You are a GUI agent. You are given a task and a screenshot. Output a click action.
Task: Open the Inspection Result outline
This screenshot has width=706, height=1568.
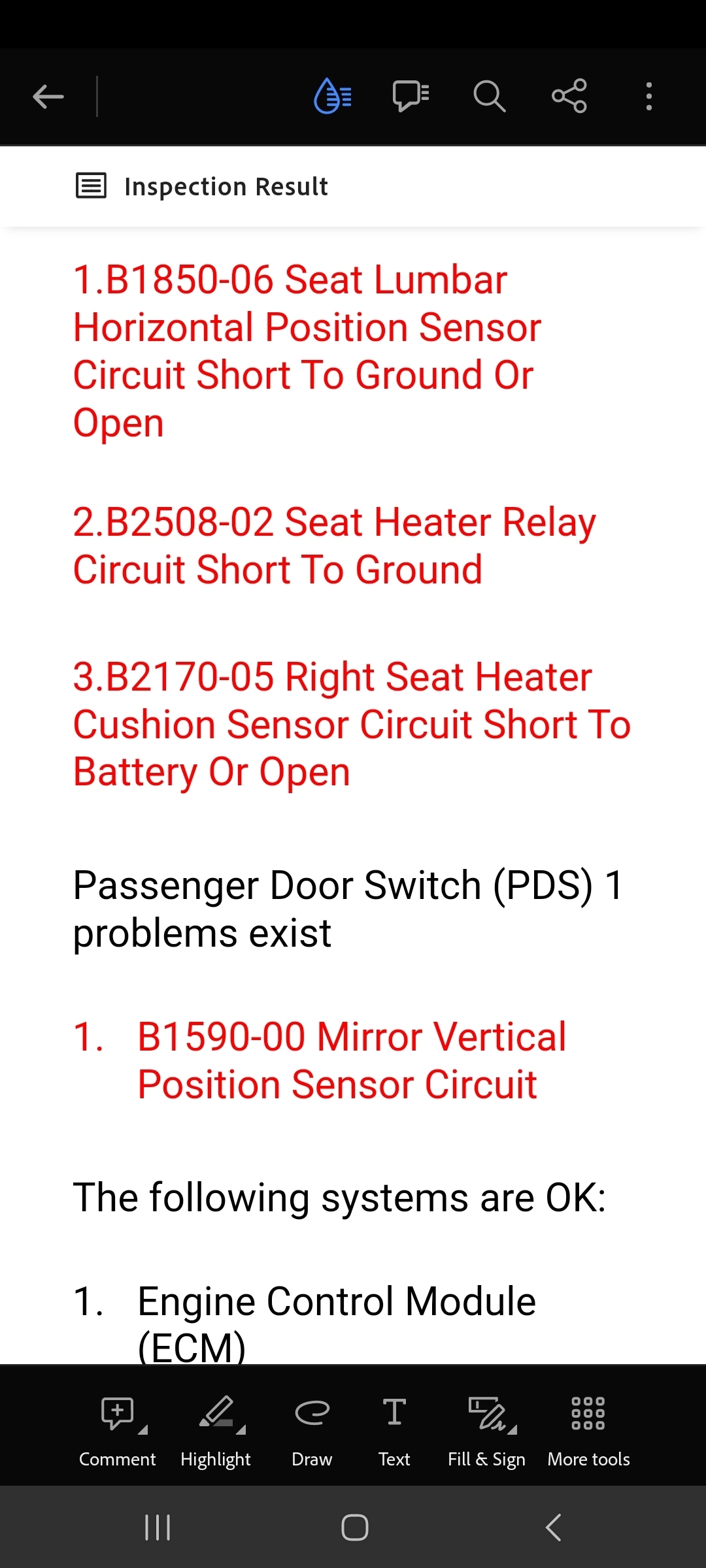[203, 186]
